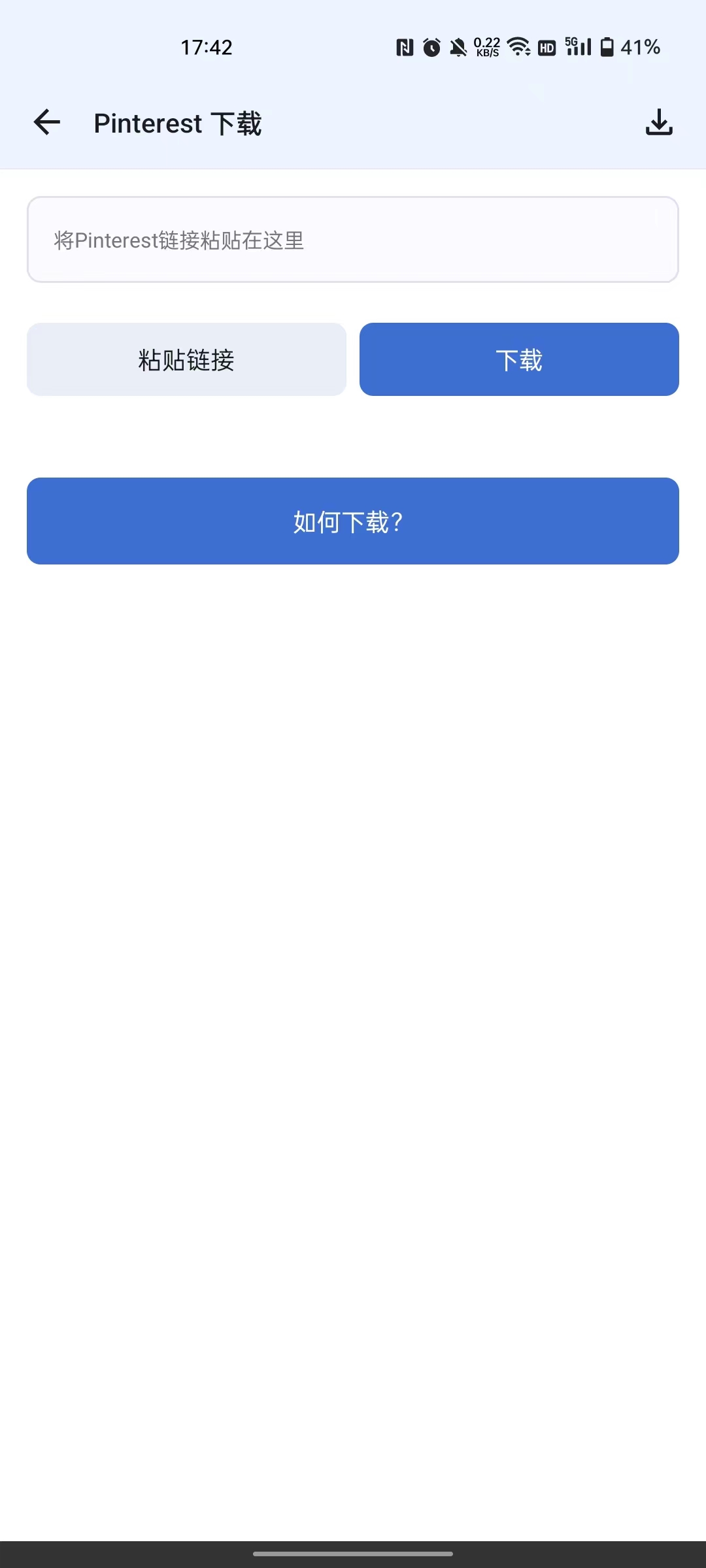Select the top app bar area
The width and height of the screenshot is (706, 1568).
pyautogui.click(x=353, y=122)
